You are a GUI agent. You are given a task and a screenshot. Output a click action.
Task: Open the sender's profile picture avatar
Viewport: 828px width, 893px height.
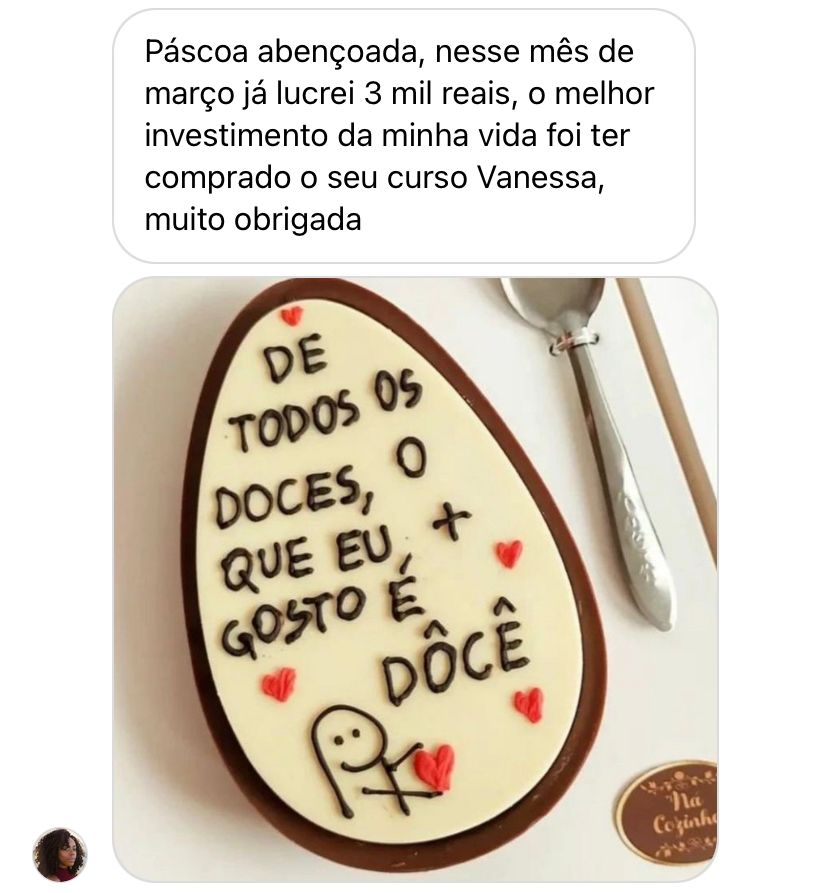tap(59, 854)
